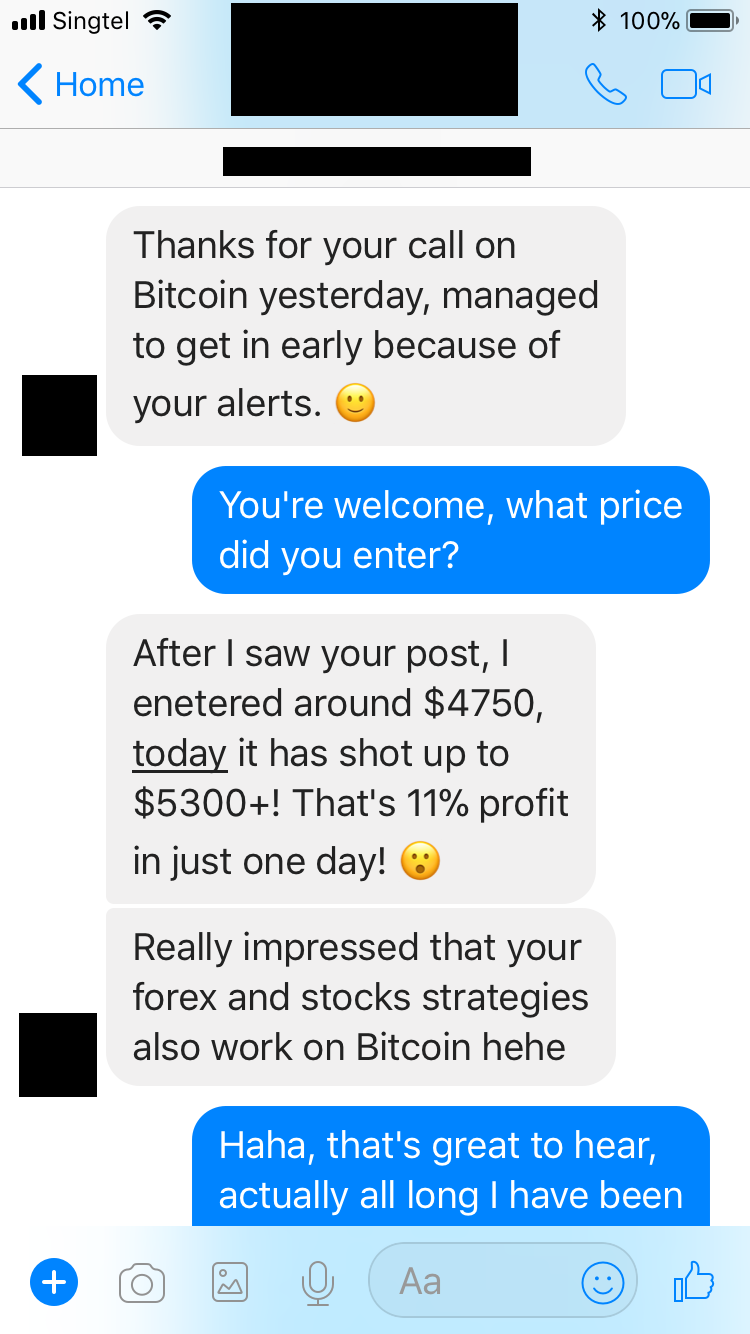750x1334 pixels.
Task: Tap the underlined 'today' link
Action: (180, 753)
